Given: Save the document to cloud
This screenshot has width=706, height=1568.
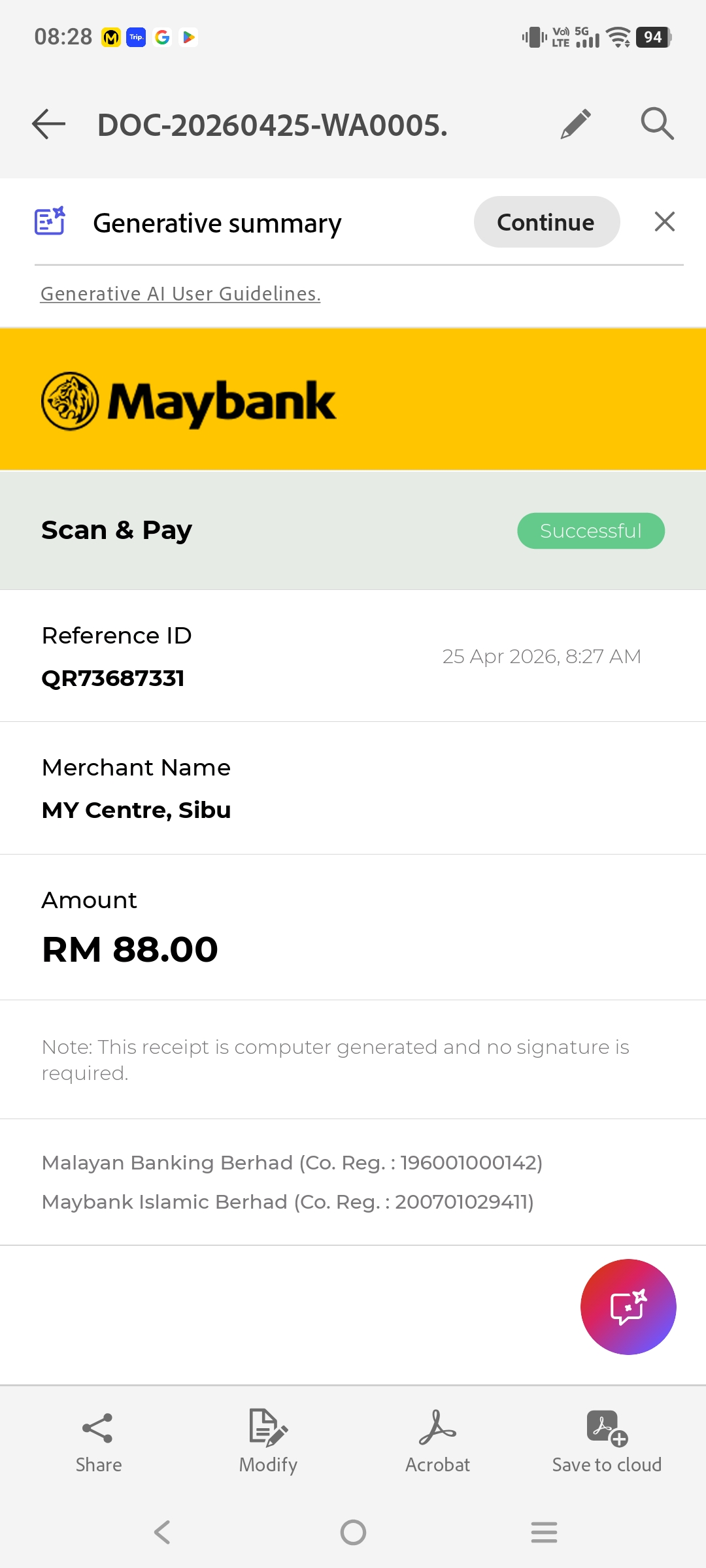Looking at the screenshot, I should coord(607,1442).
